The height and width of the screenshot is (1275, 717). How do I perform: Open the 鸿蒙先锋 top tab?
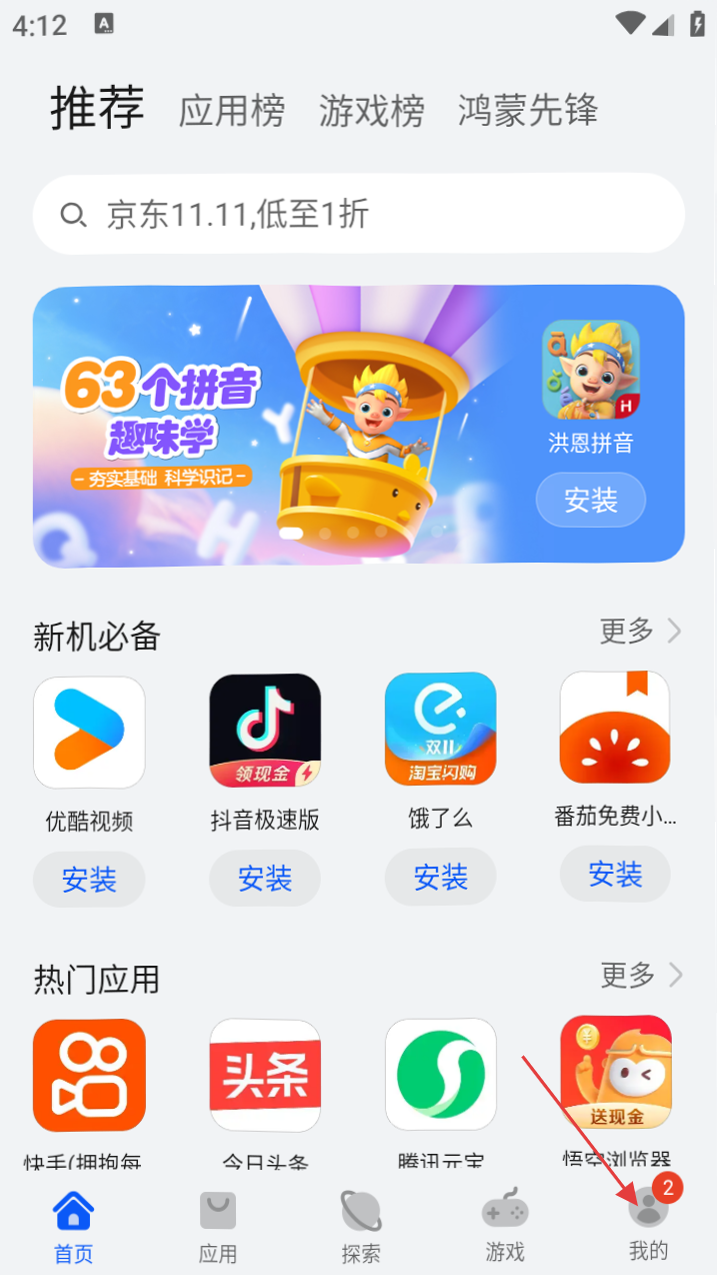click(x=528, y=111)
